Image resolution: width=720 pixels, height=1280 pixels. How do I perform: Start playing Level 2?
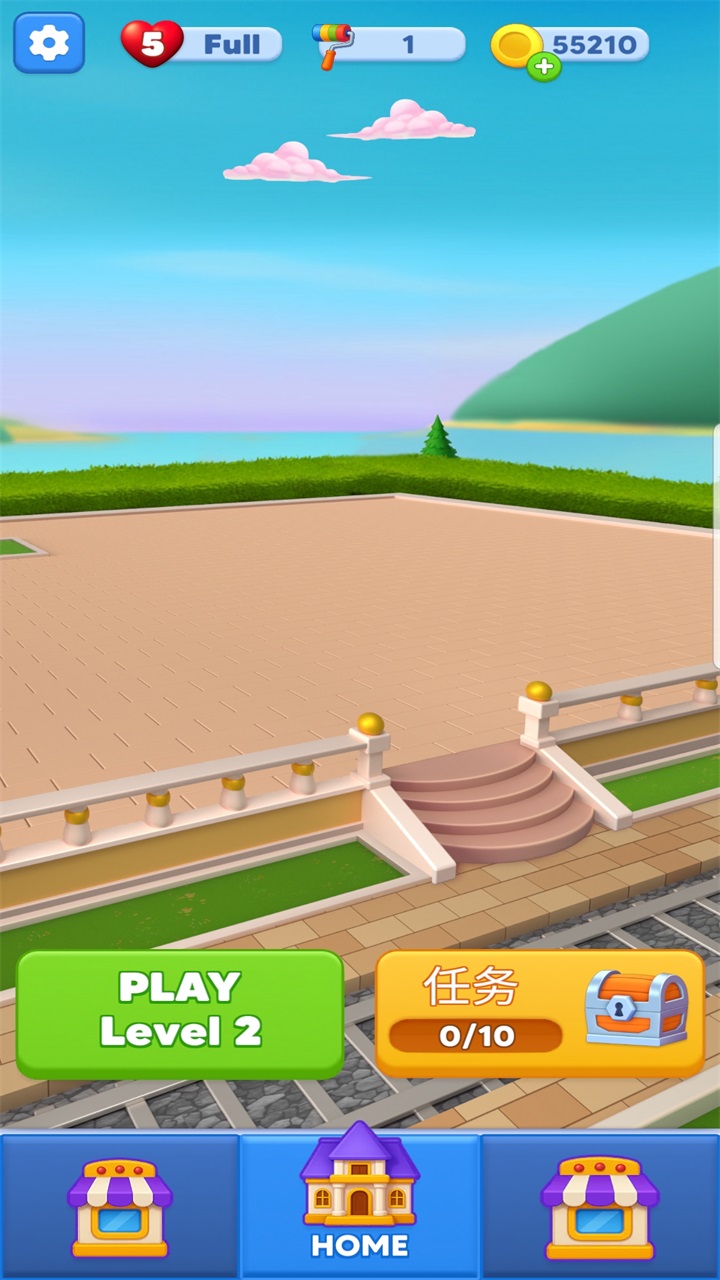pos(180,1013)
